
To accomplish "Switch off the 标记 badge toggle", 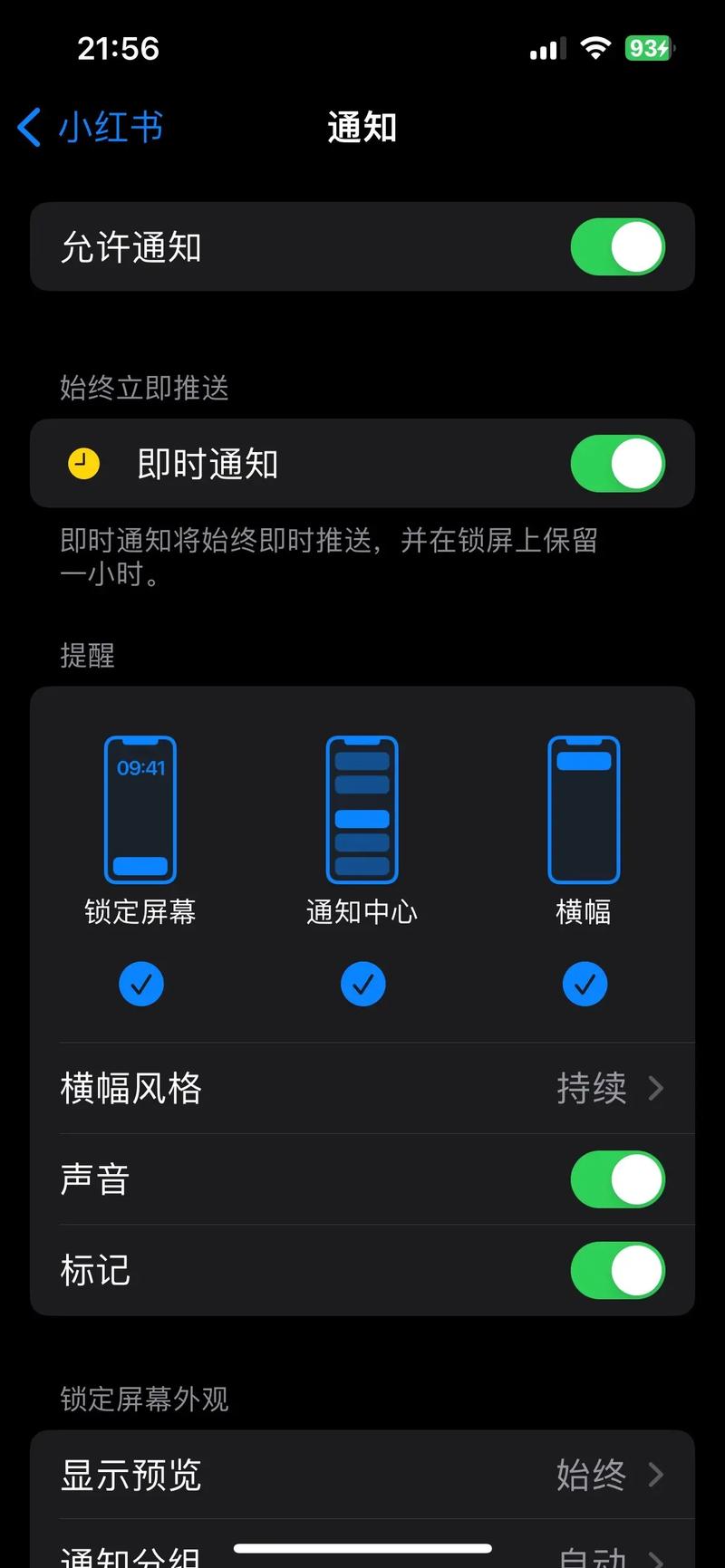I will (617, 1270).
